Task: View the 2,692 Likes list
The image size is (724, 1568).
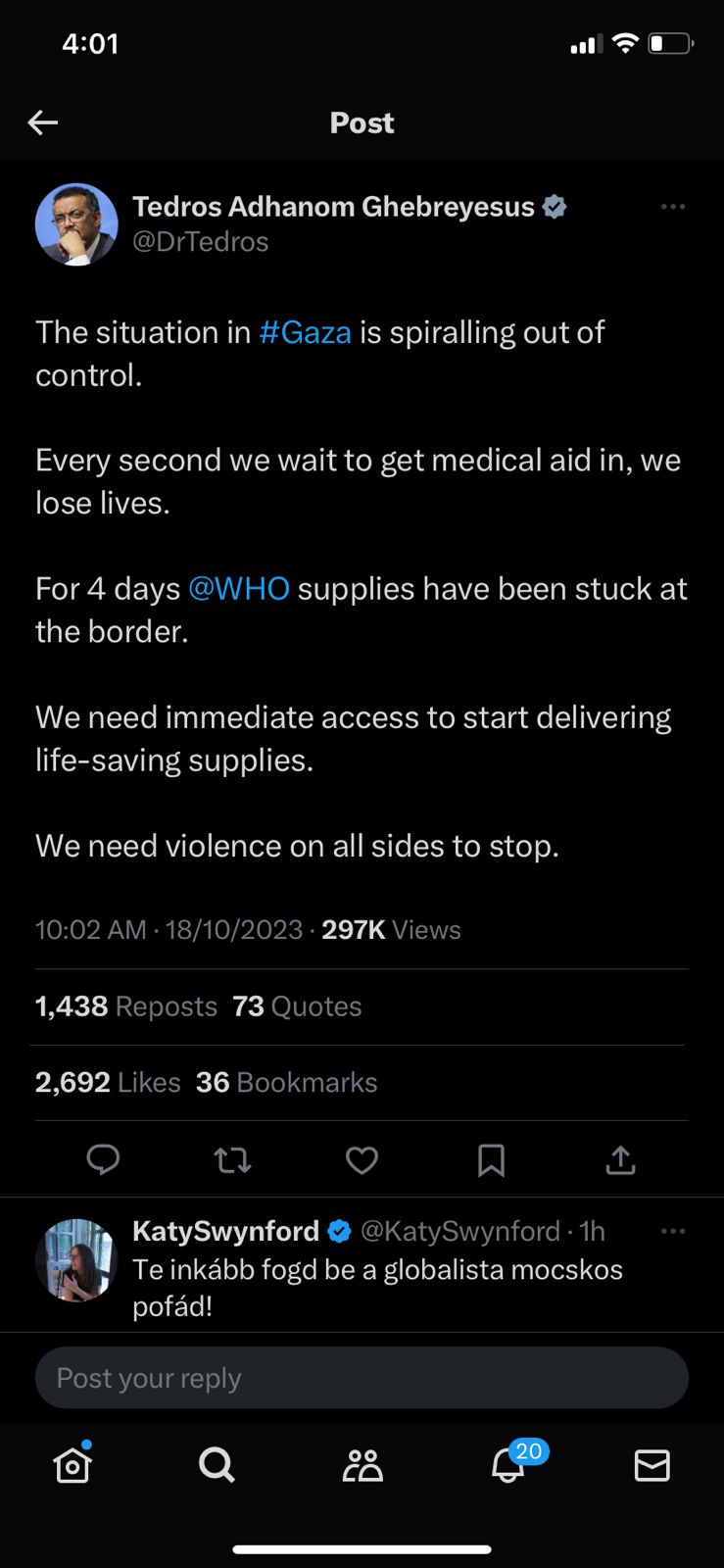Action: click(x=108, y=1082)
